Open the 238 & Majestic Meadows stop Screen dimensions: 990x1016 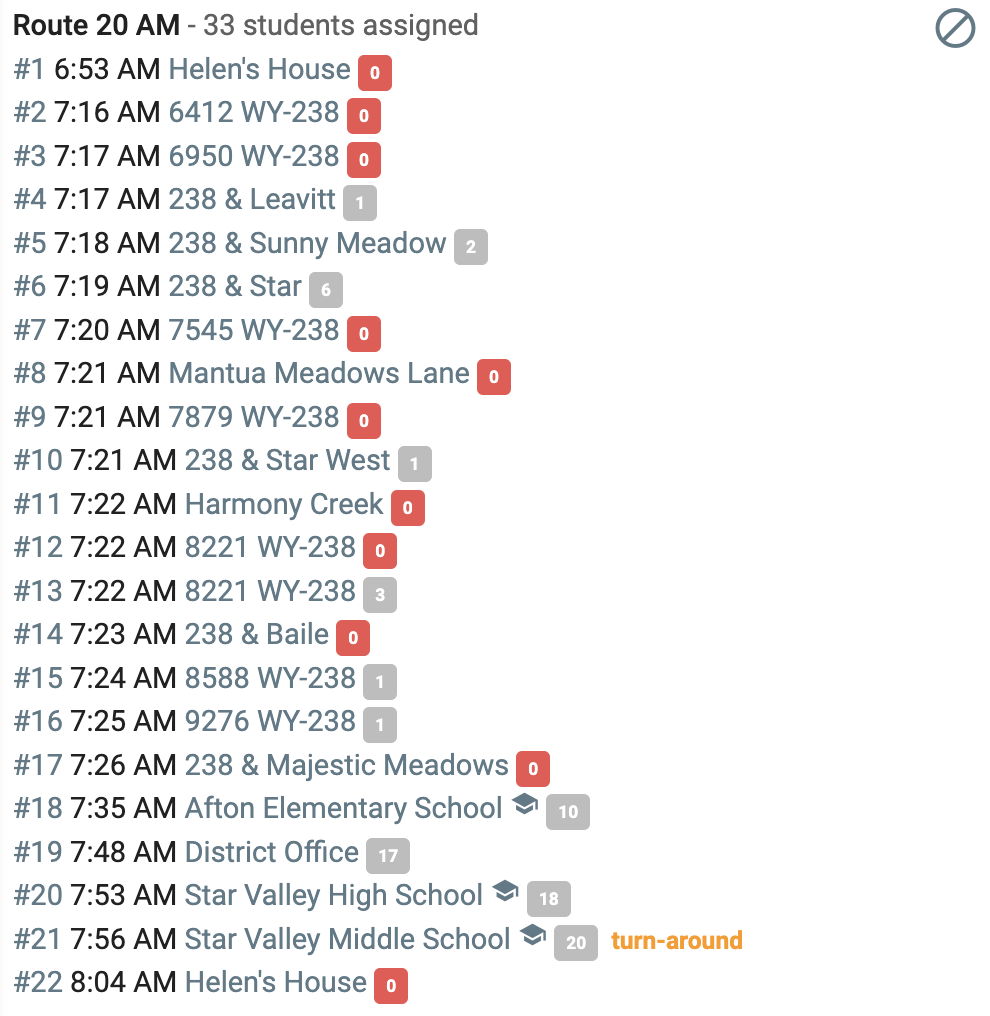347,766
